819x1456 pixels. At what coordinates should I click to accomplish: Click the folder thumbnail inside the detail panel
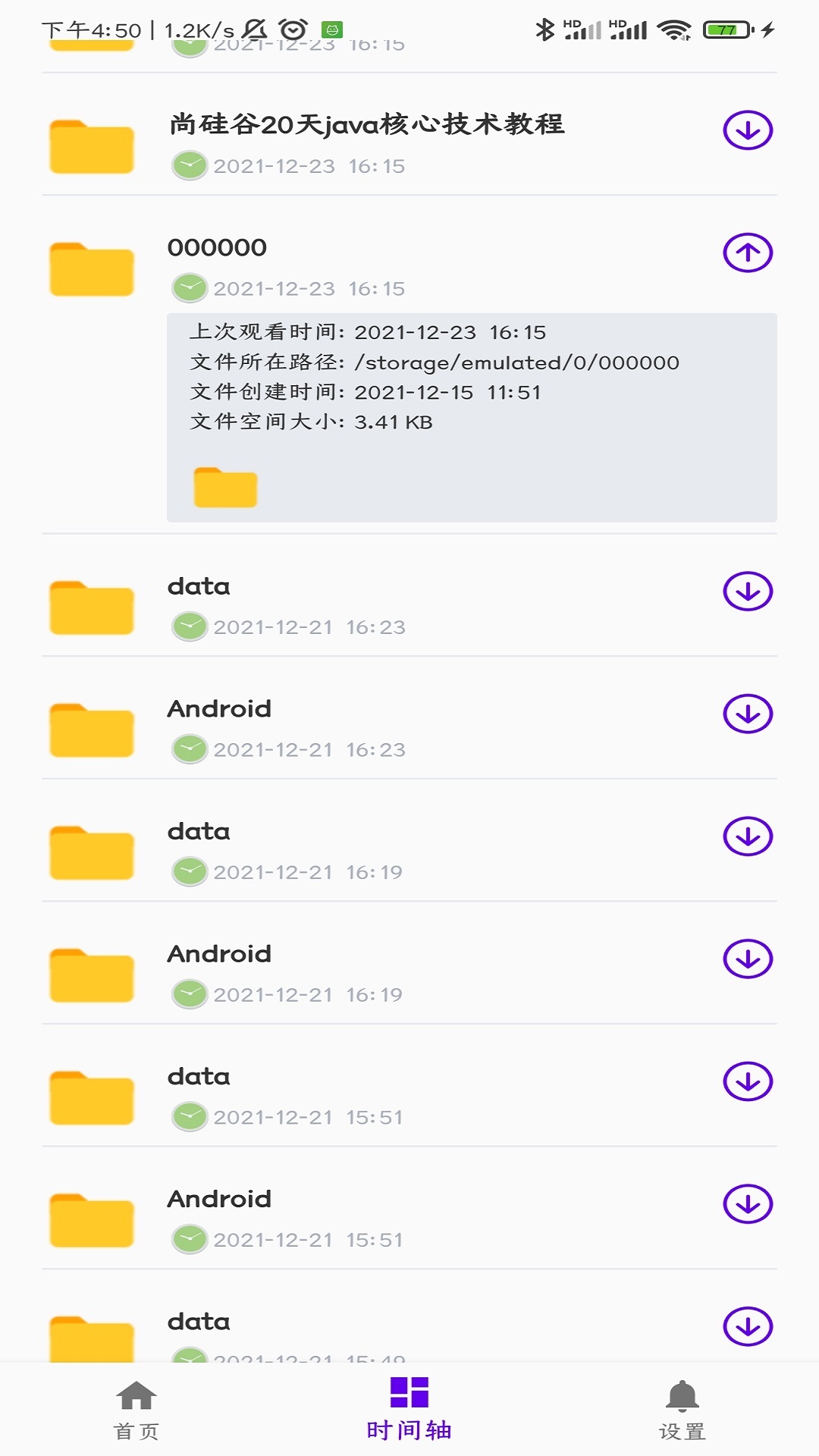(x=224, y=488)
